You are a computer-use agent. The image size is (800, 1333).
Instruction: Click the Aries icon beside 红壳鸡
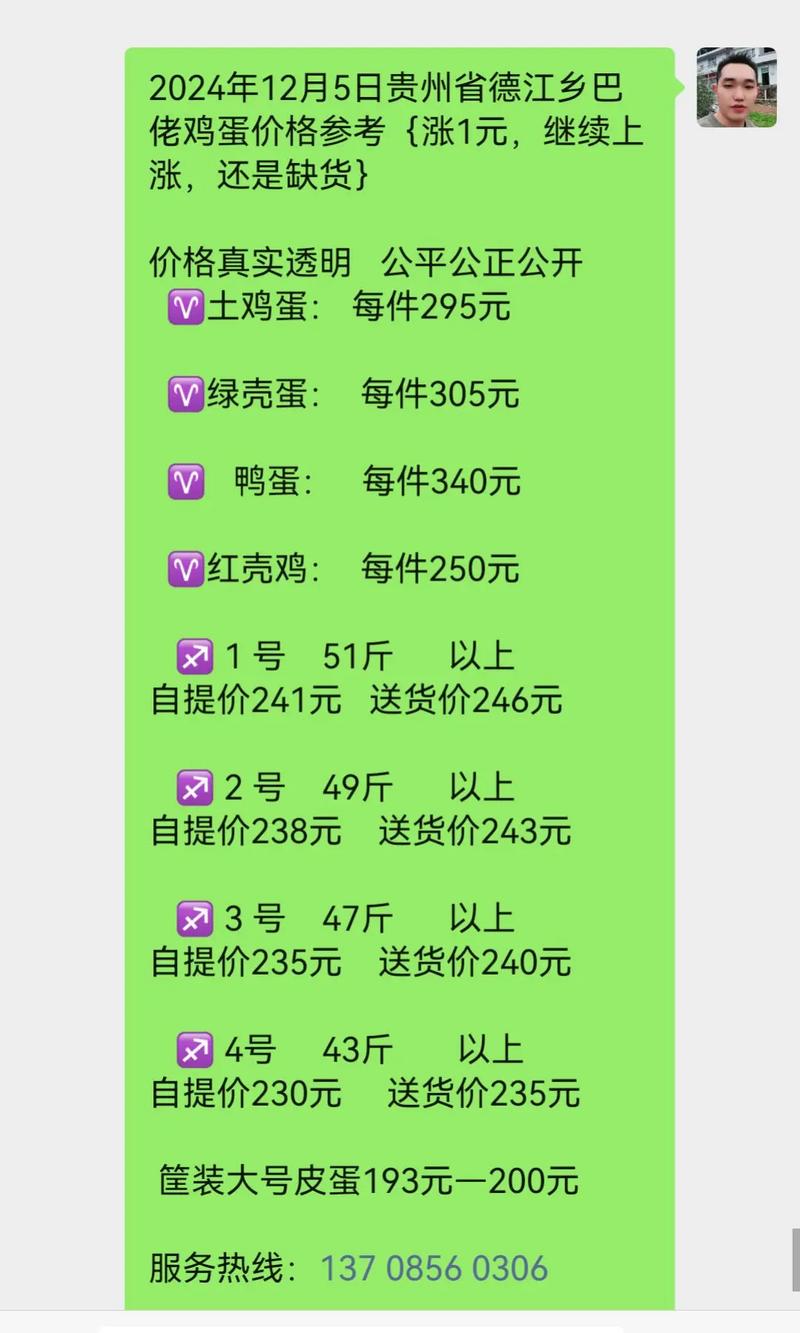186,568
